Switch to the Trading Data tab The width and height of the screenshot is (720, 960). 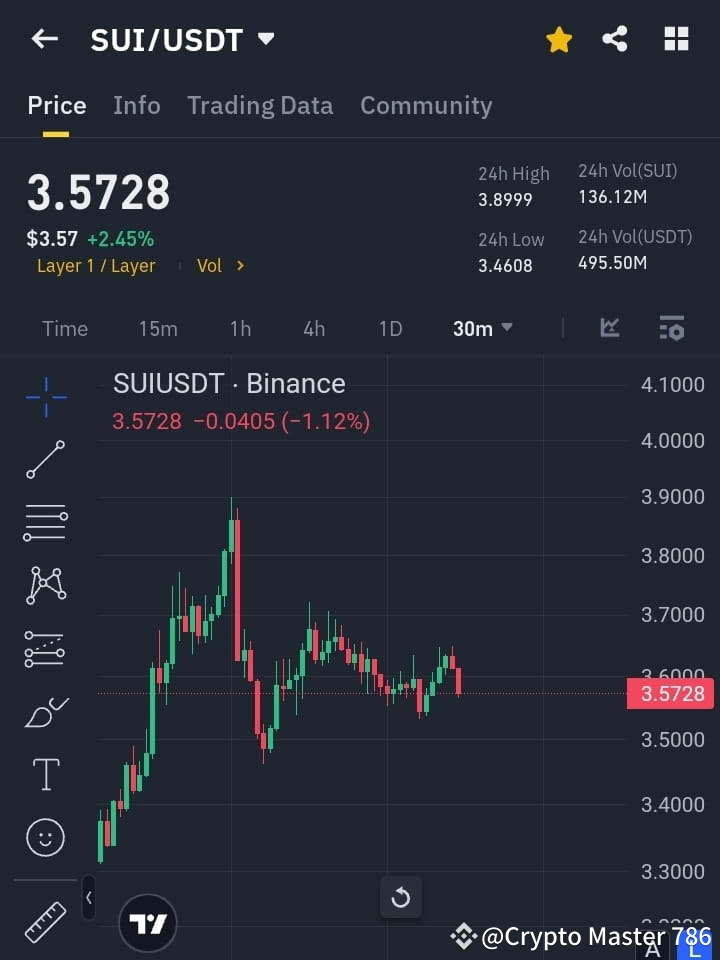[x=260, y=105]
